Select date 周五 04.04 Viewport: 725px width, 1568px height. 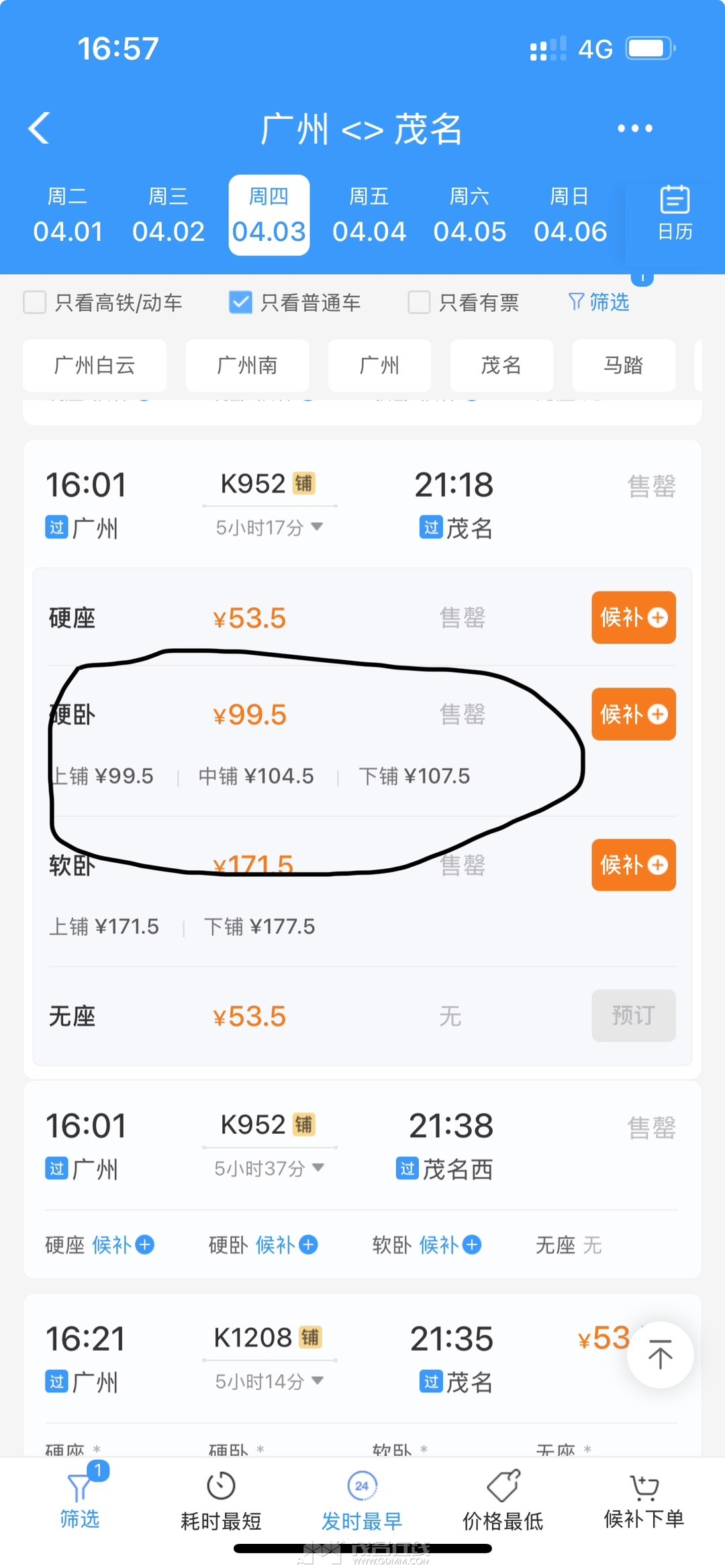(x=369, y=215)
